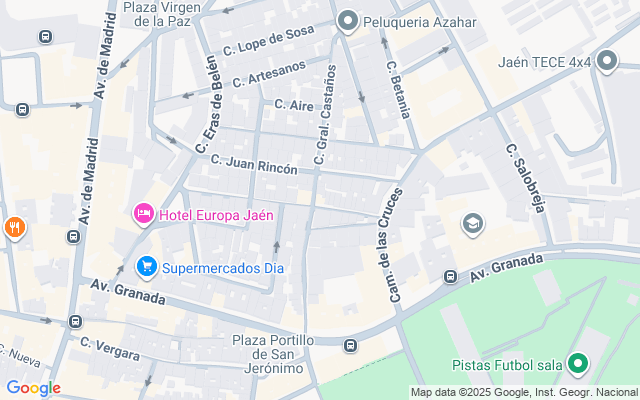Open the school marker near C. Salobreja

(x=473, y=224)
